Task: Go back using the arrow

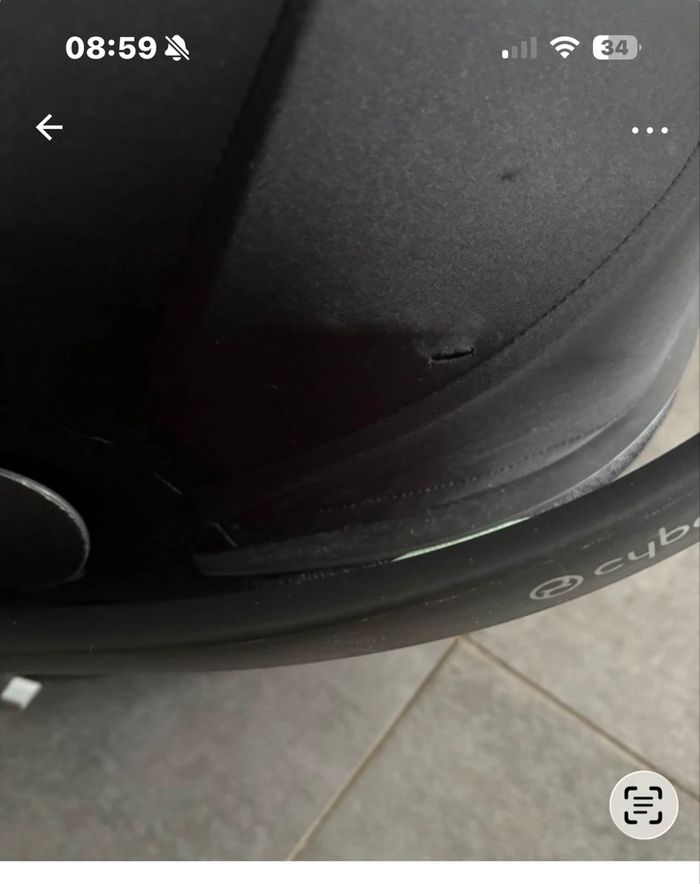Action: click(49, 127)
